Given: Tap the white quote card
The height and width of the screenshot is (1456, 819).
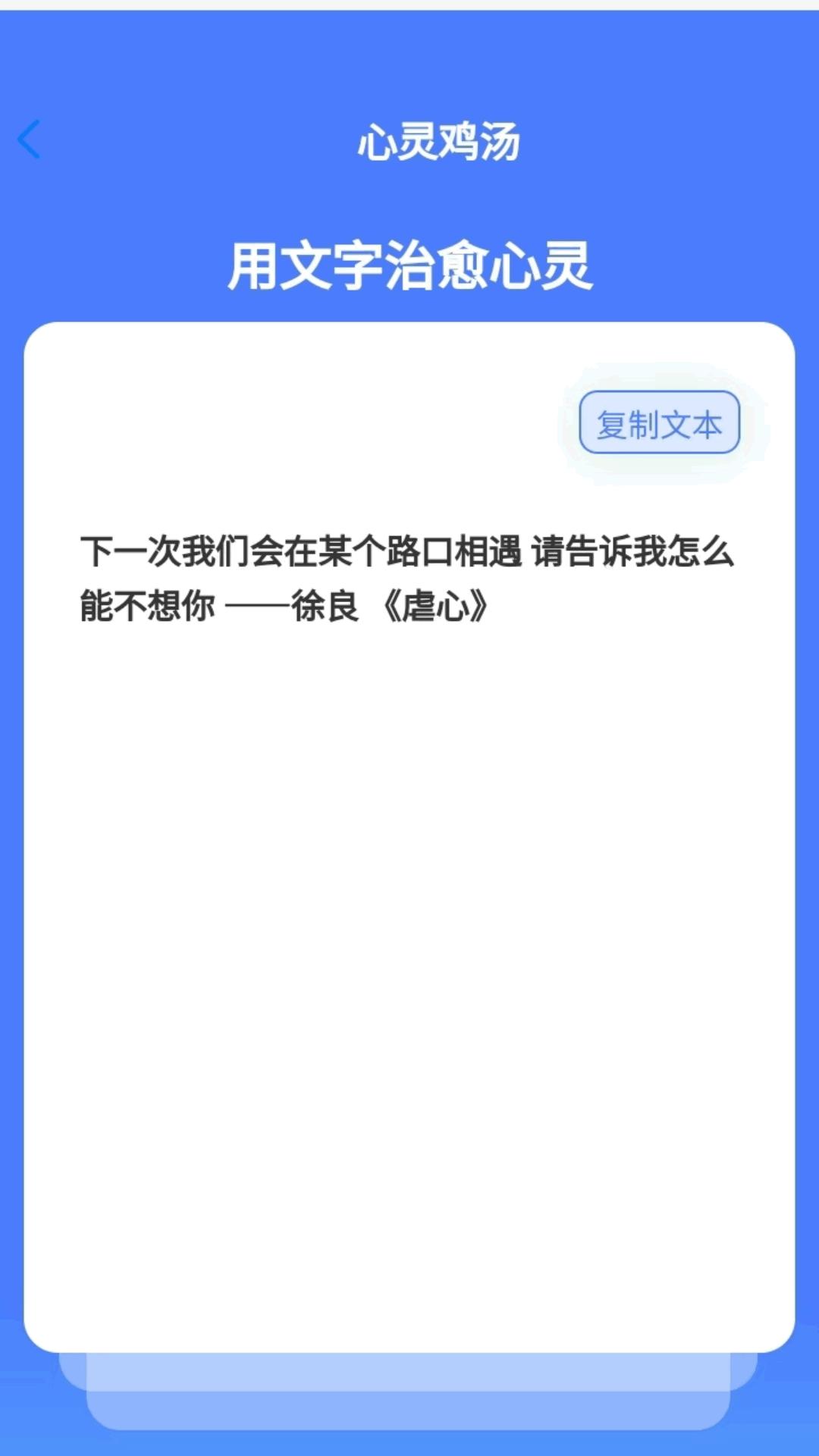Looking at the screenshot, I should [x=409, y=834].
